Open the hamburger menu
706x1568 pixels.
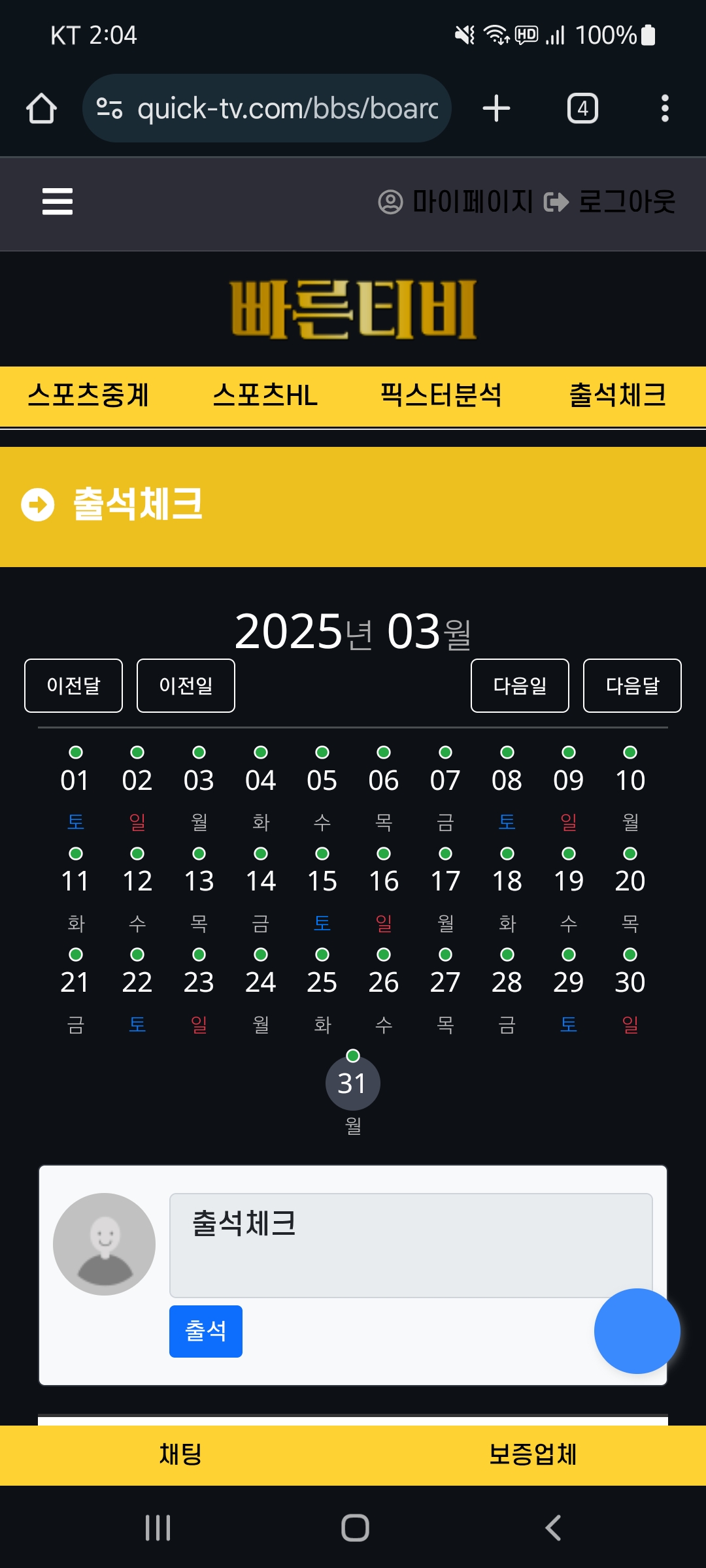tap(58, 201)
